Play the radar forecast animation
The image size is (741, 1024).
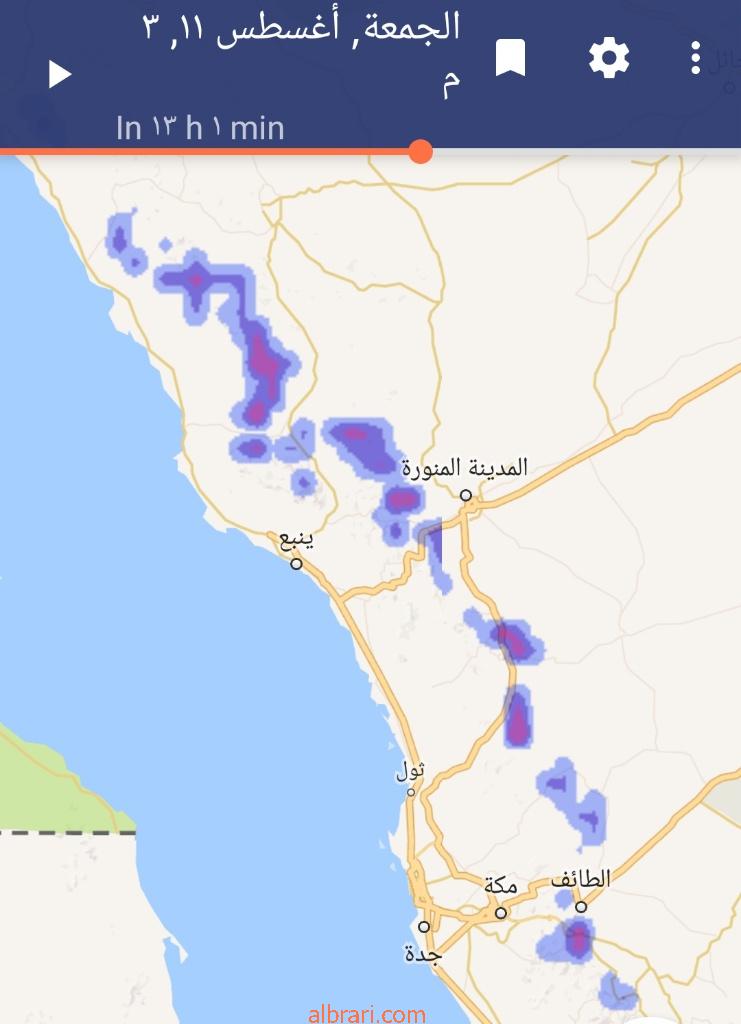[59, 74]
